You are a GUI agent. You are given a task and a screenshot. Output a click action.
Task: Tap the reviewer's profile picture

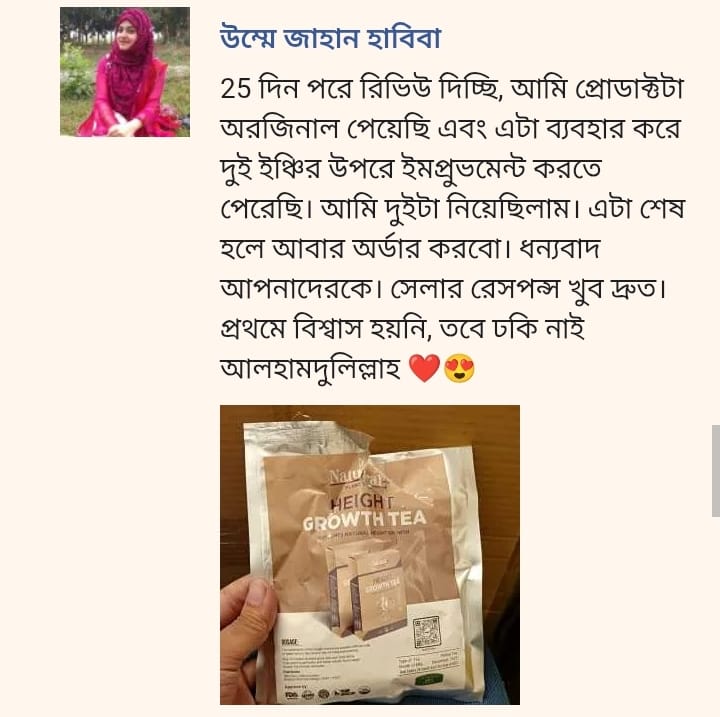(125, 72)
